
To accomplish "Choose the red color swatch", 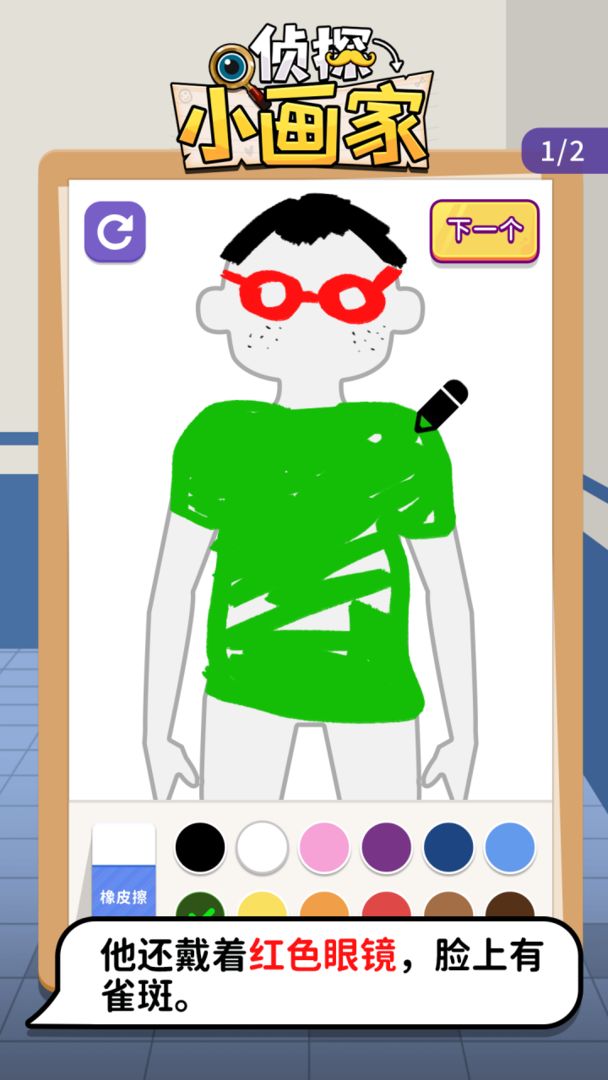I will (386, 906).
